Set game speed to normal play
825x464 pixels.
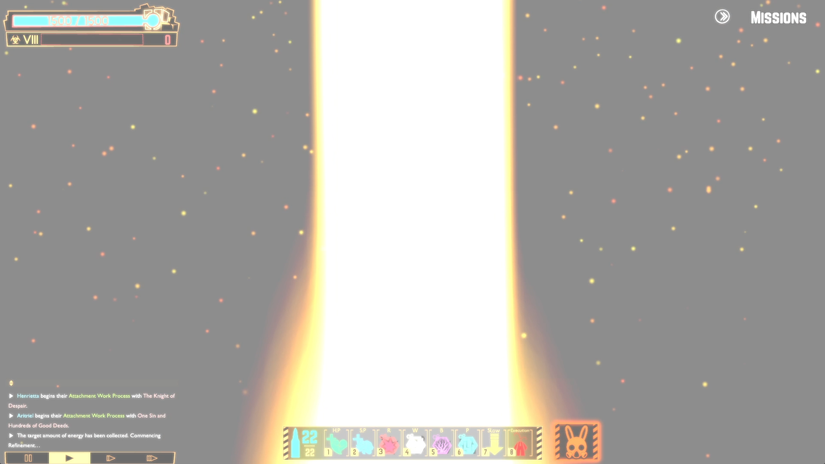pos(69,458)
